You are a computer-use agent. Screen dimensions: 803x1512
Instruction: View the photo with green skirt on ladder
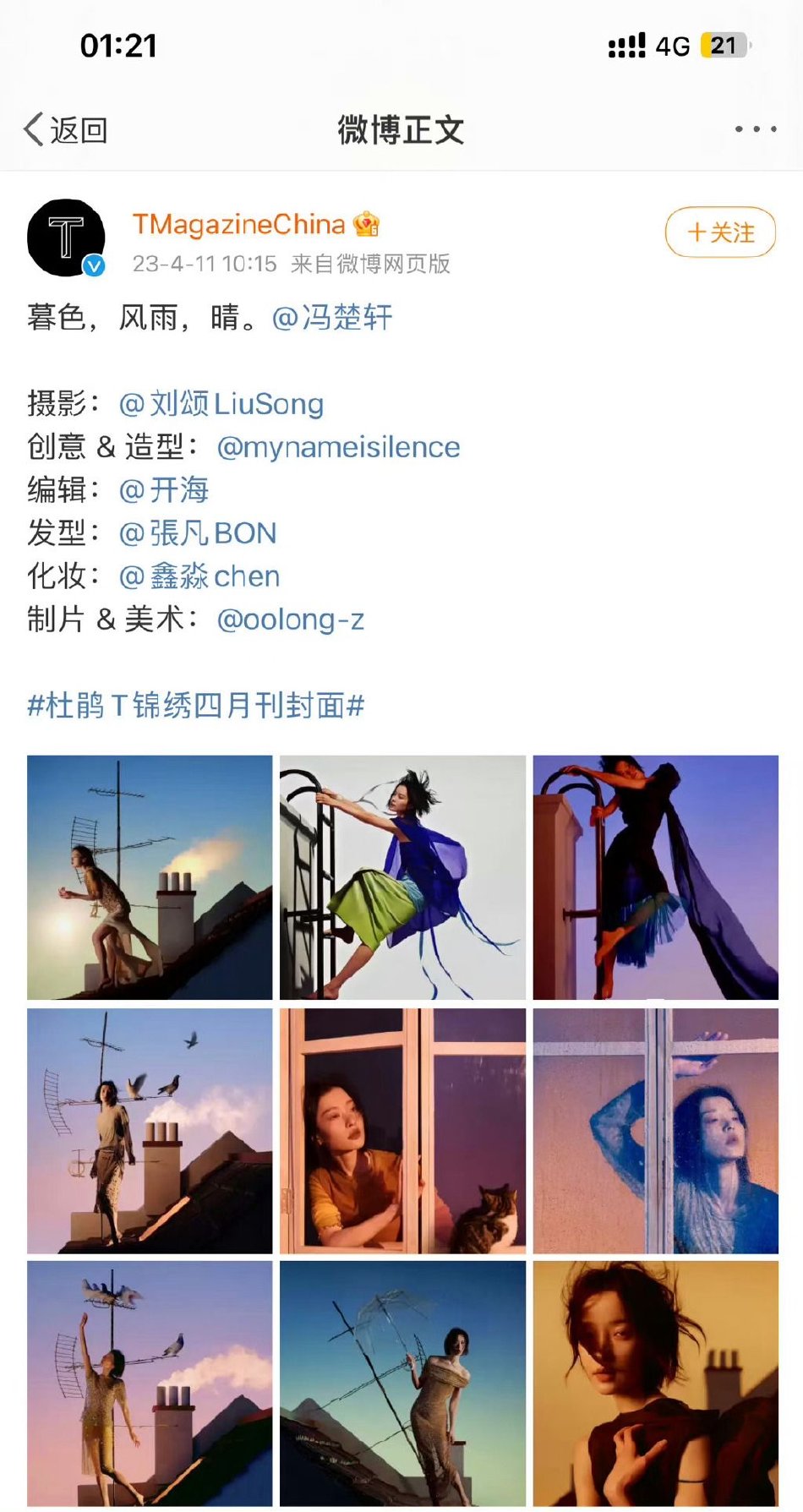point(402,877)
